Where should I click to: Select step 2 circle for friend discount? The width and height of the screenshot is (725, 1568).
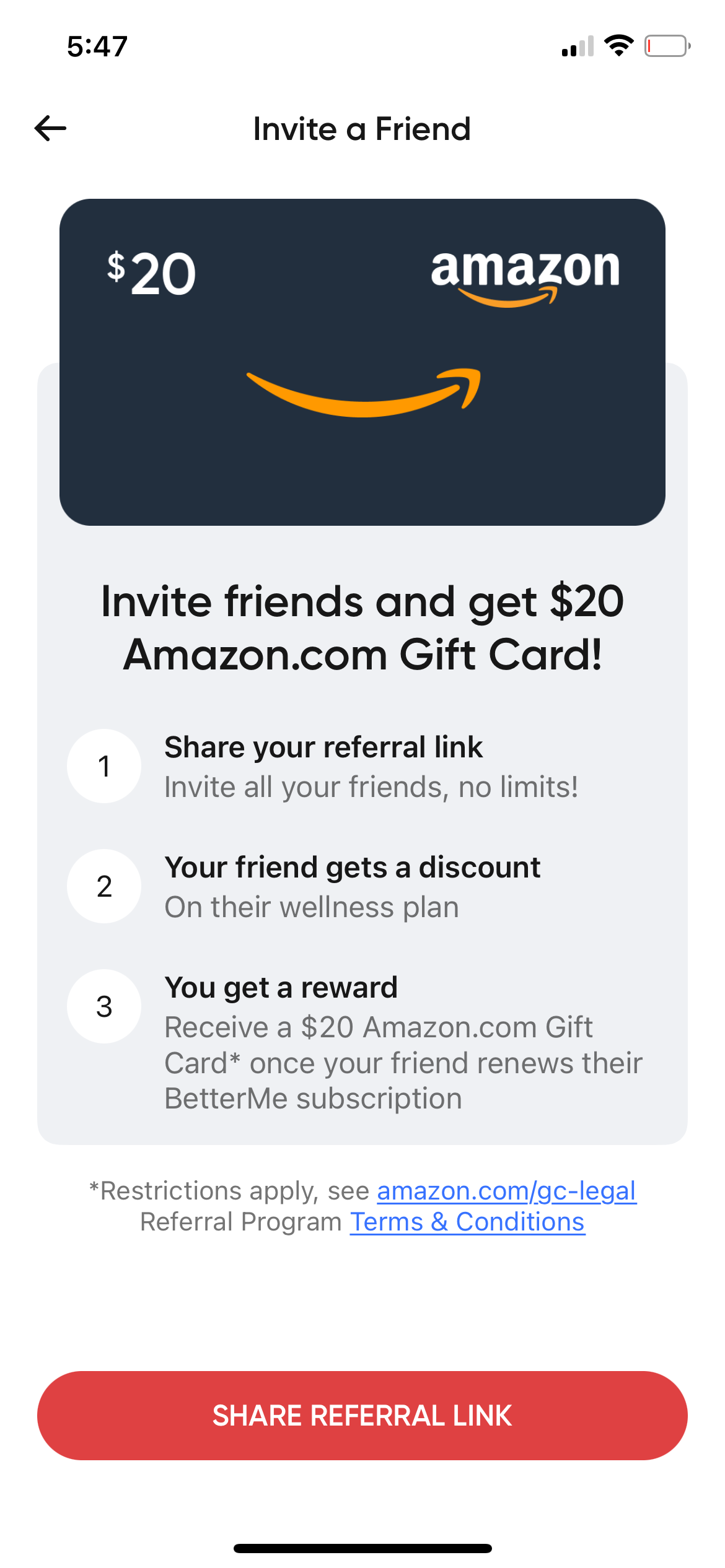pos(103,887)
